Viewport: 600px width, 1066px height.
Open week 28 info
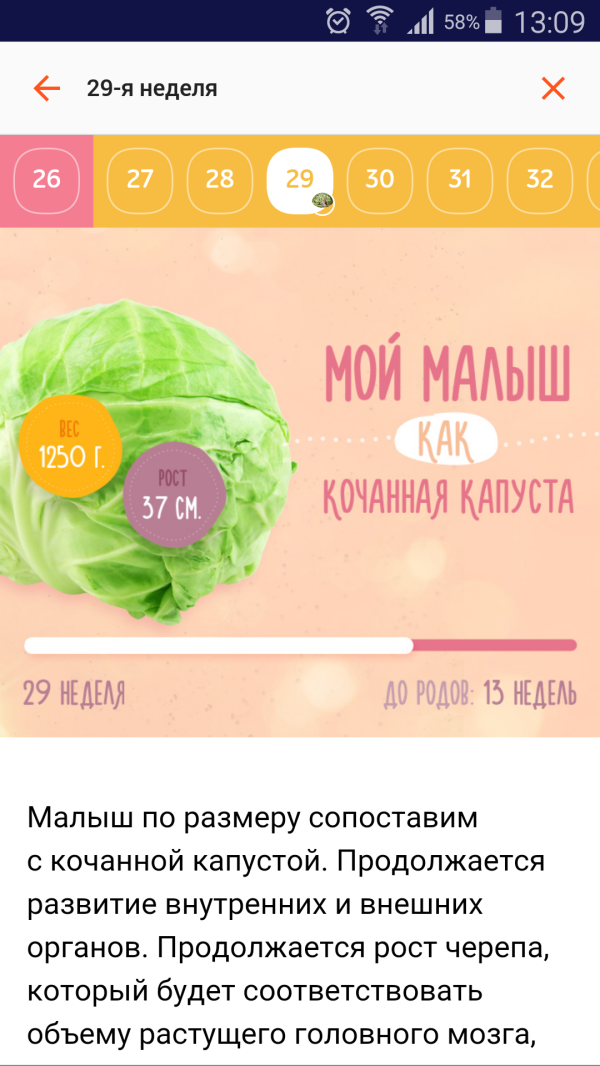220,180
